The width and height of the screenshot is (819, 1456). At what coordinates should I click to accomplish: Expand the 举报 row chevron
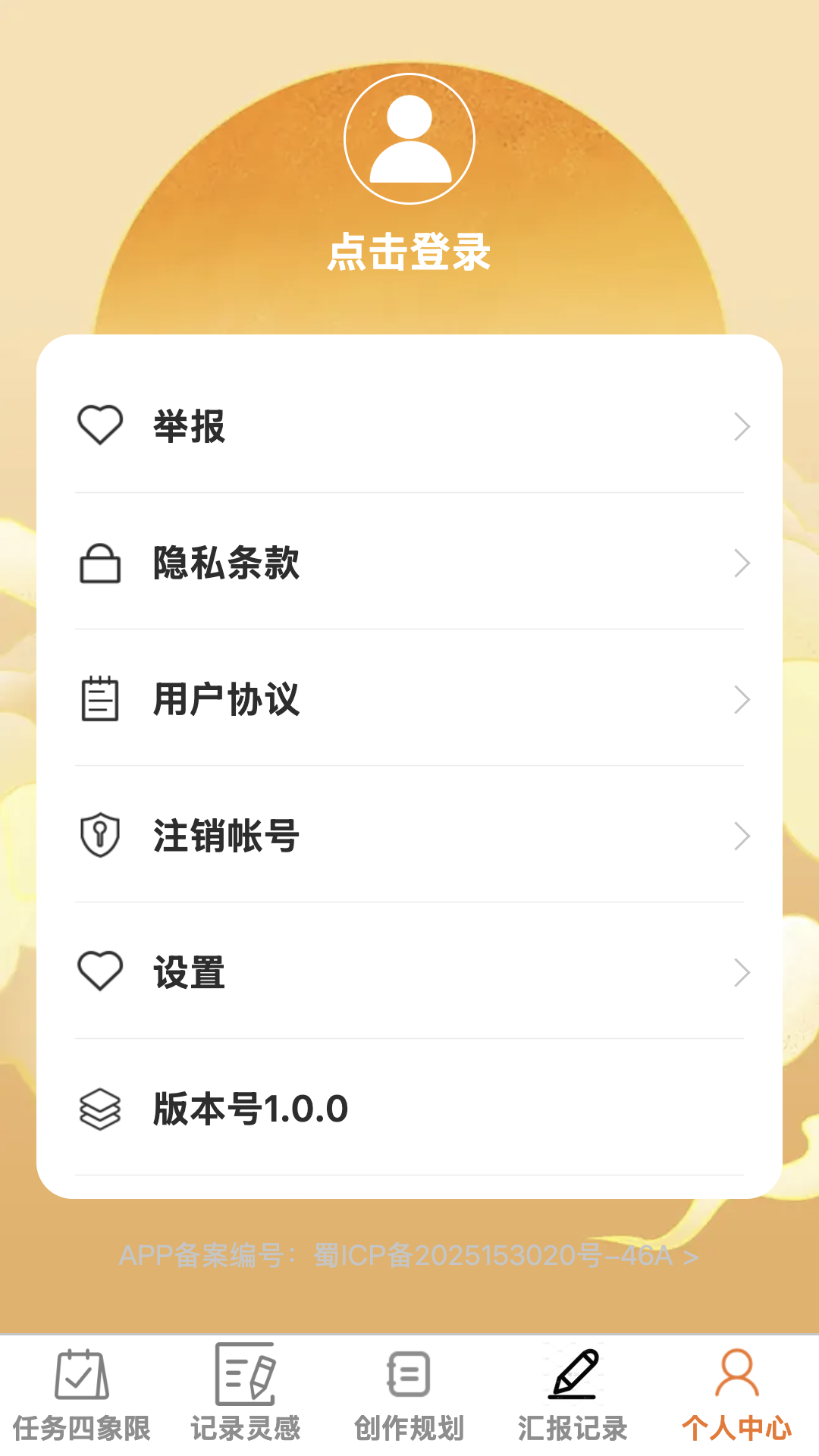tap(741, 425)
